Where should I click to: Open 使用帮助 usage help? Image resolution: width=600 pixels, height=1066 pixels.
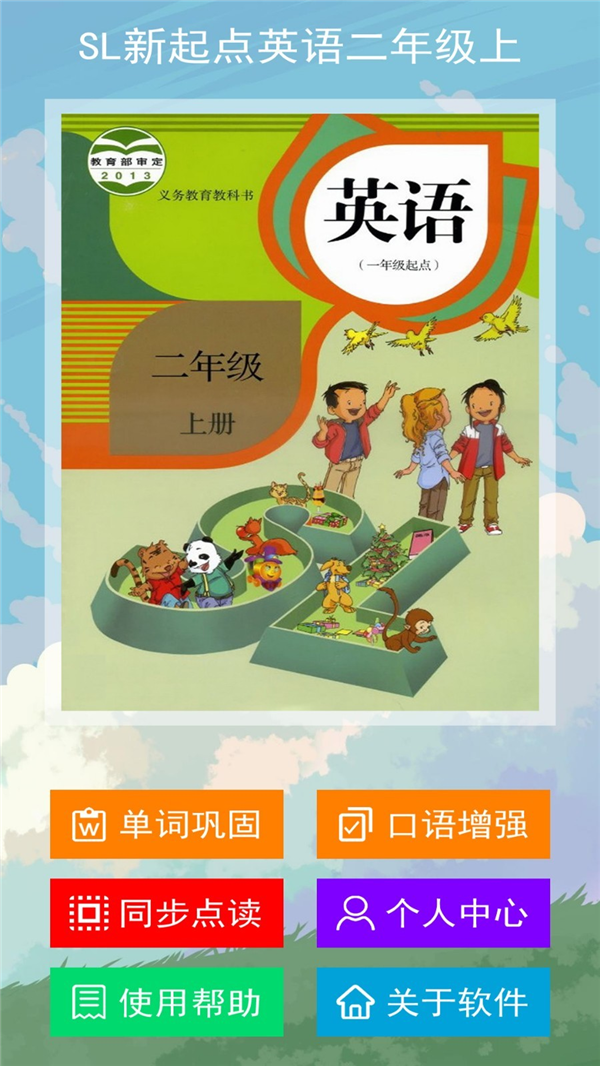pyautogui.click(x=166, y=1002)
